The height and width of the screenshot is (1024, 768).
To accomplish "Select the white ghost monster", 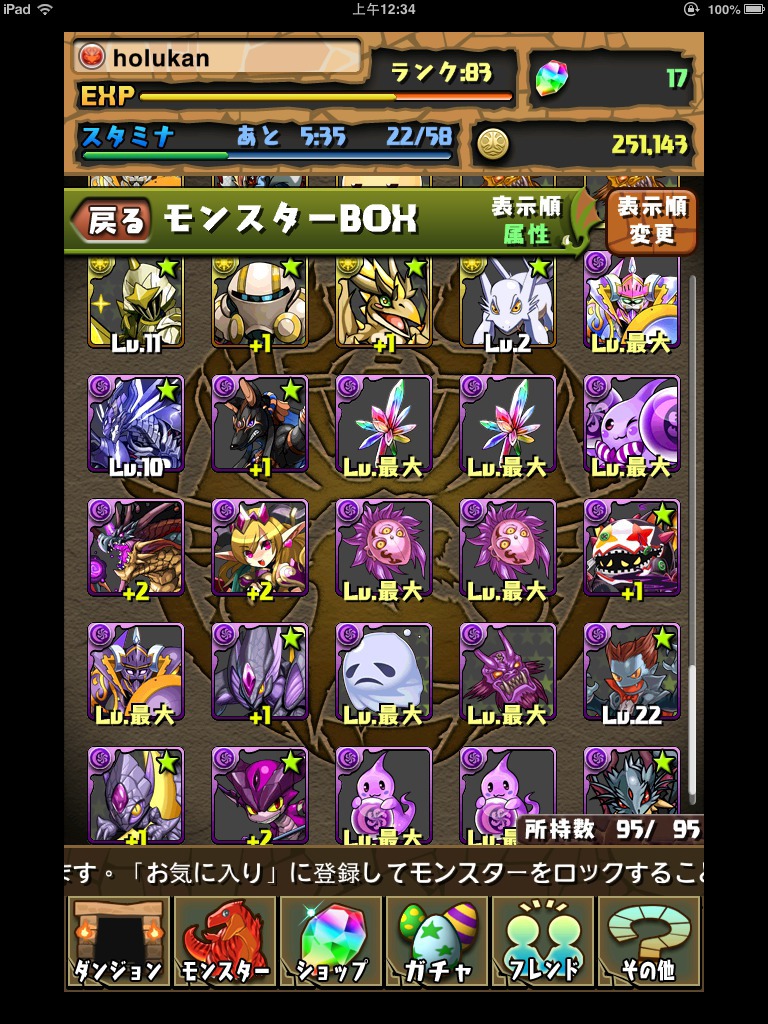I will click(x=383, y=672).
